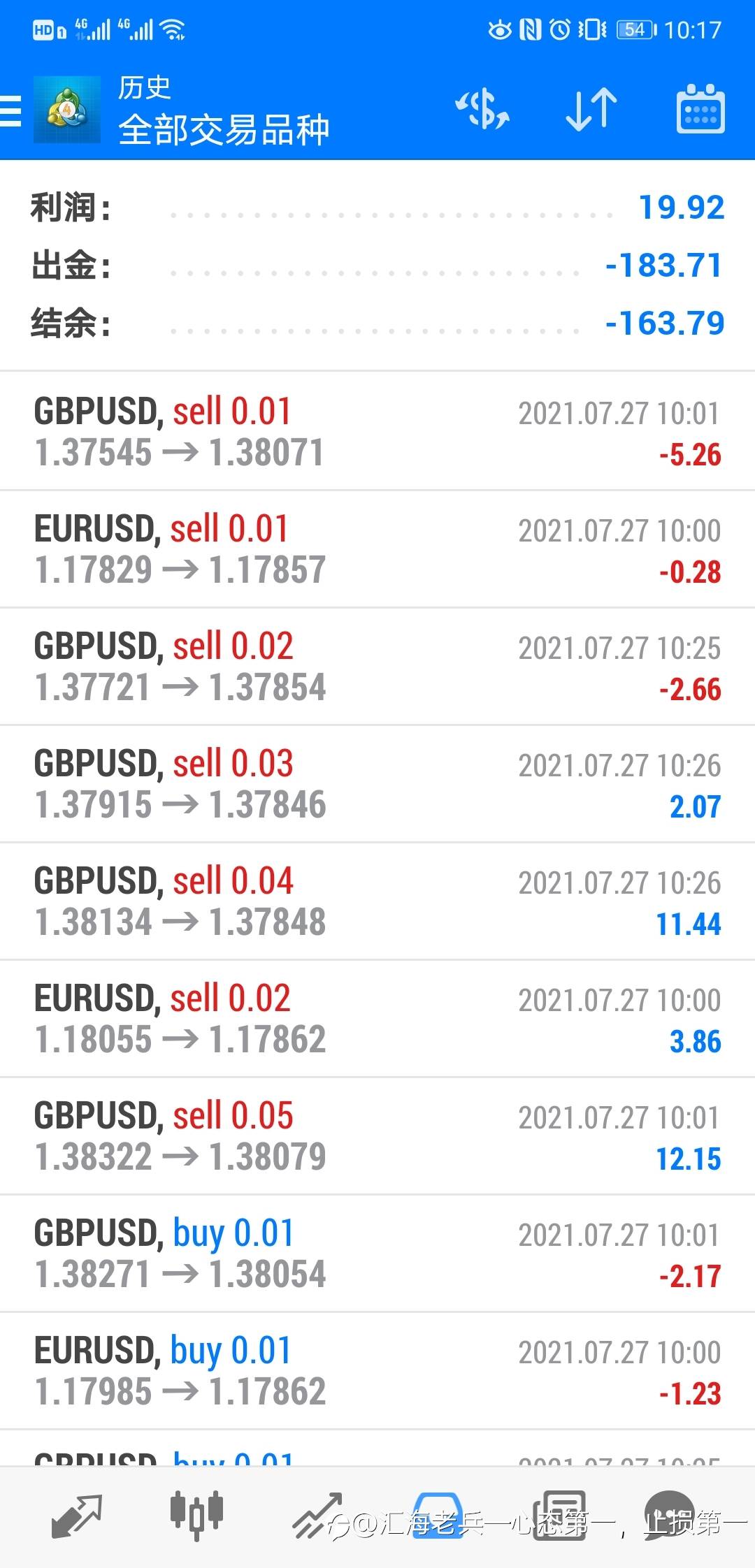Viewport: 755px width, 1568px height.
Task: Expand the EURUSD buy 0.01 trade
Action: (x=377, y=1371)
